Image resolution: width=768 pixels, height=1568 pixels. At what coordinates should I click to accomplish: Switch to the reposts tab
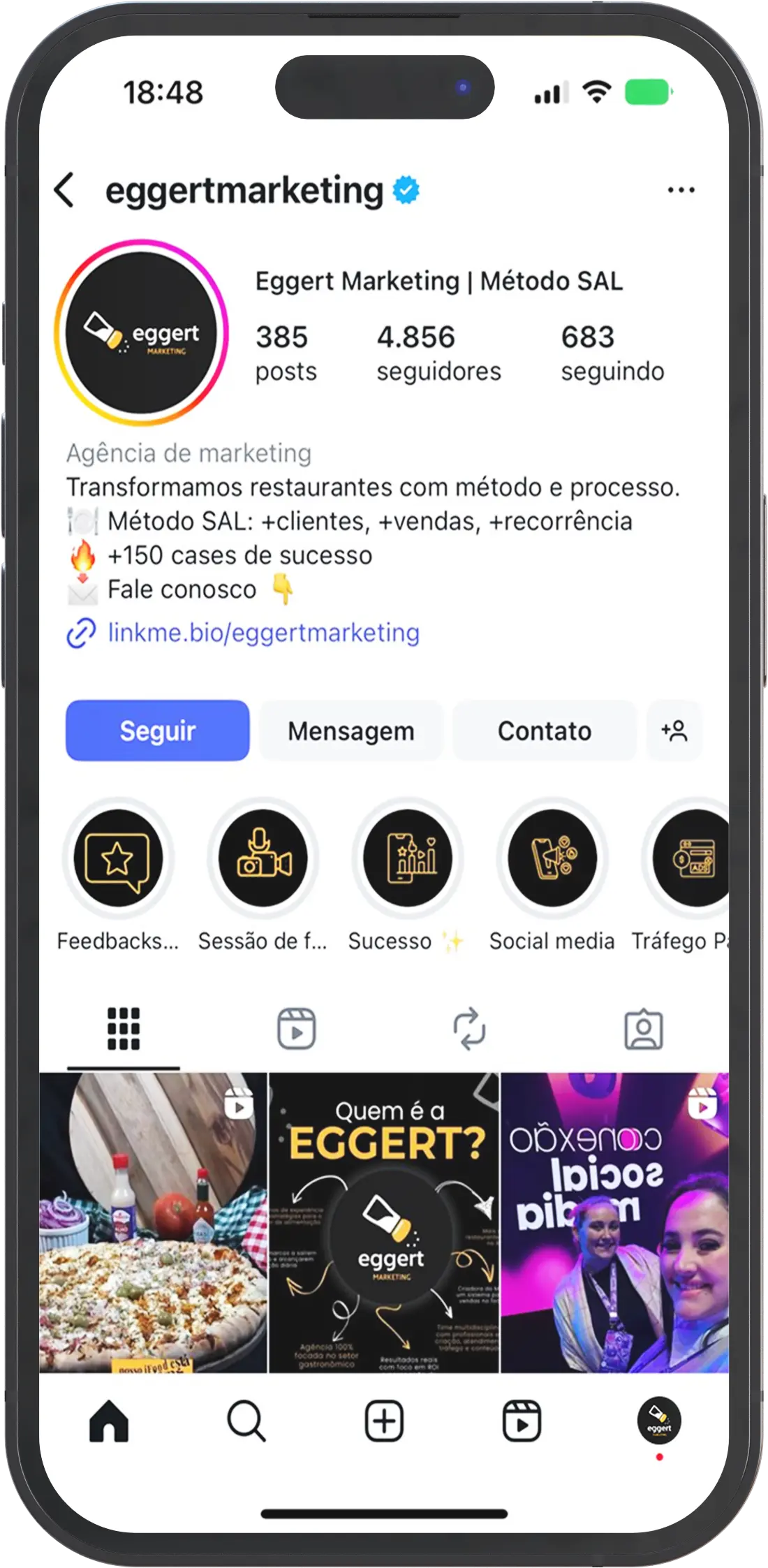pyautogui.click(x=469, y=1028)
